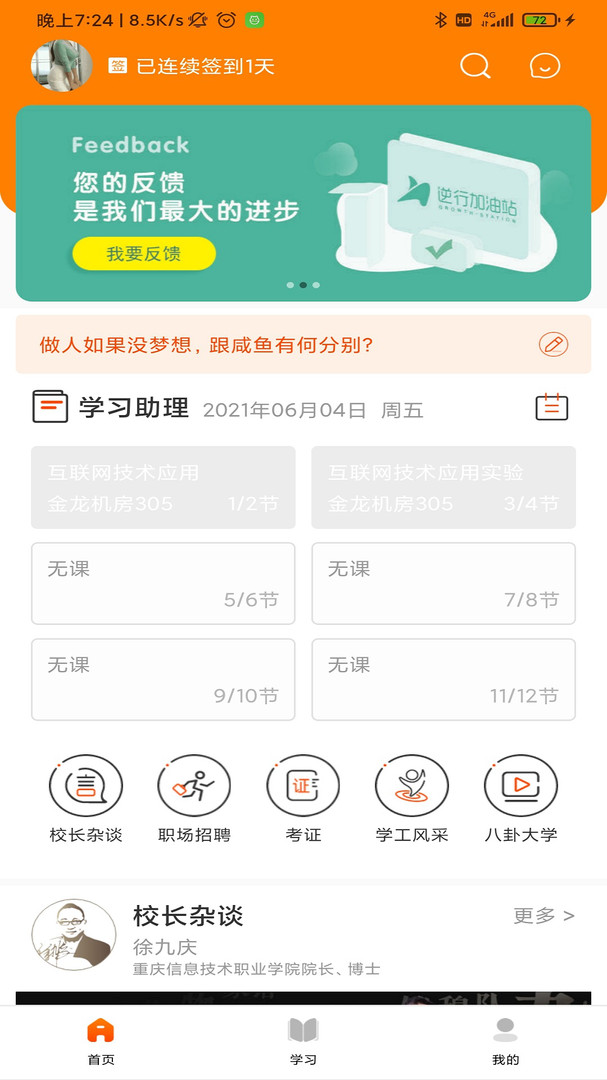Open the 学工风采 section

click(x=412, y=787)
